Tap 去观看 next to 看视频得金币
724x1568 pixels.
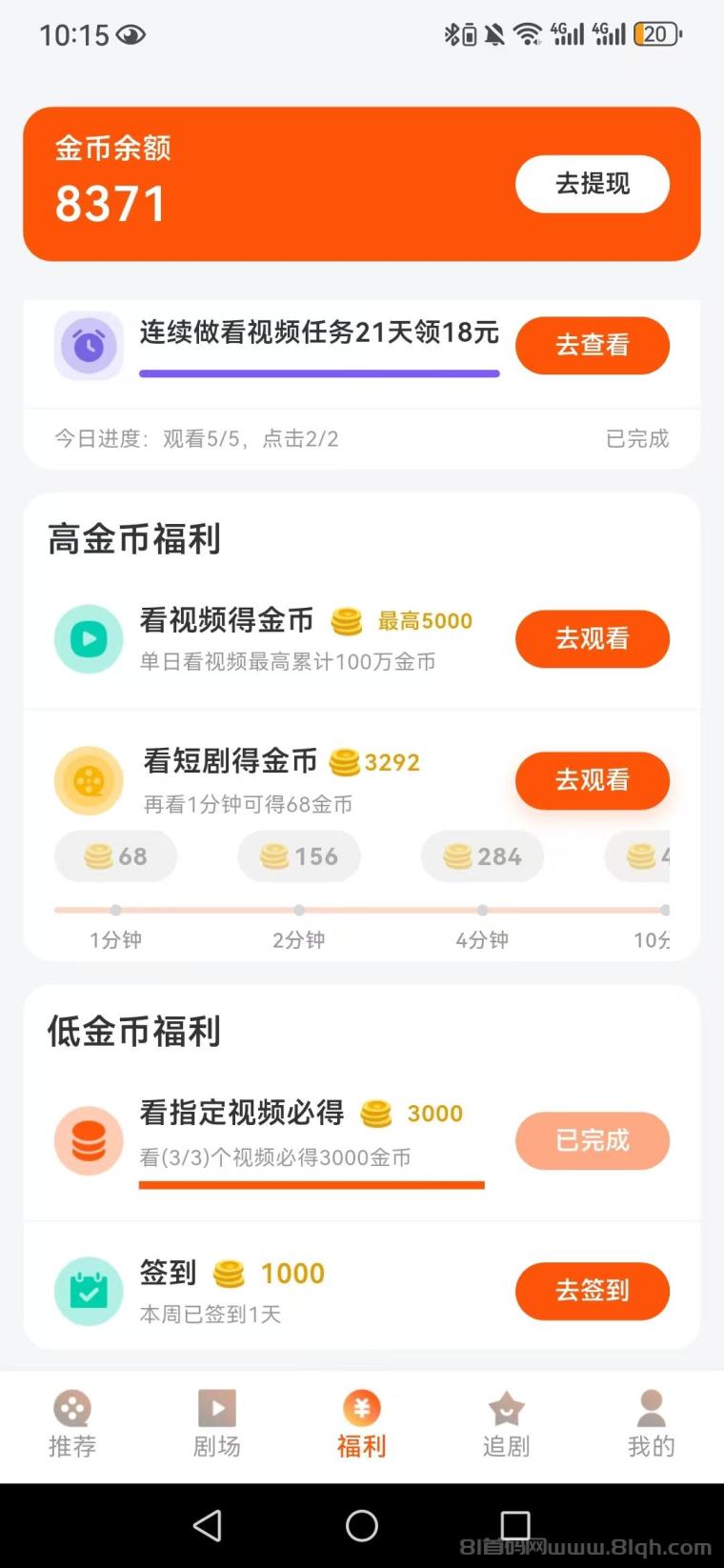point(593,638)
